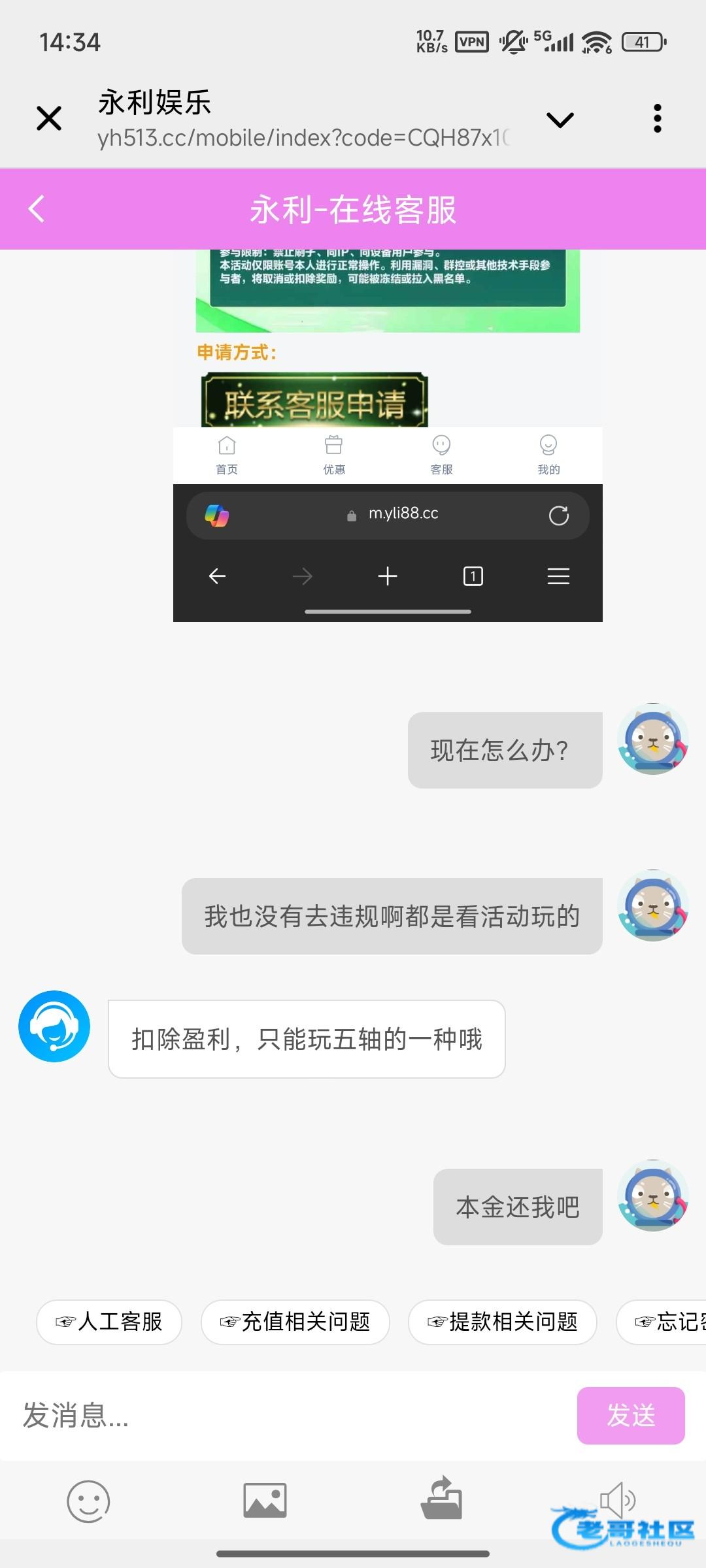Image resolution: width=706 pixels, height=1568 pixels.
Task: Select the 人工客服 quick reply chip
Action: coord(109,1322)
